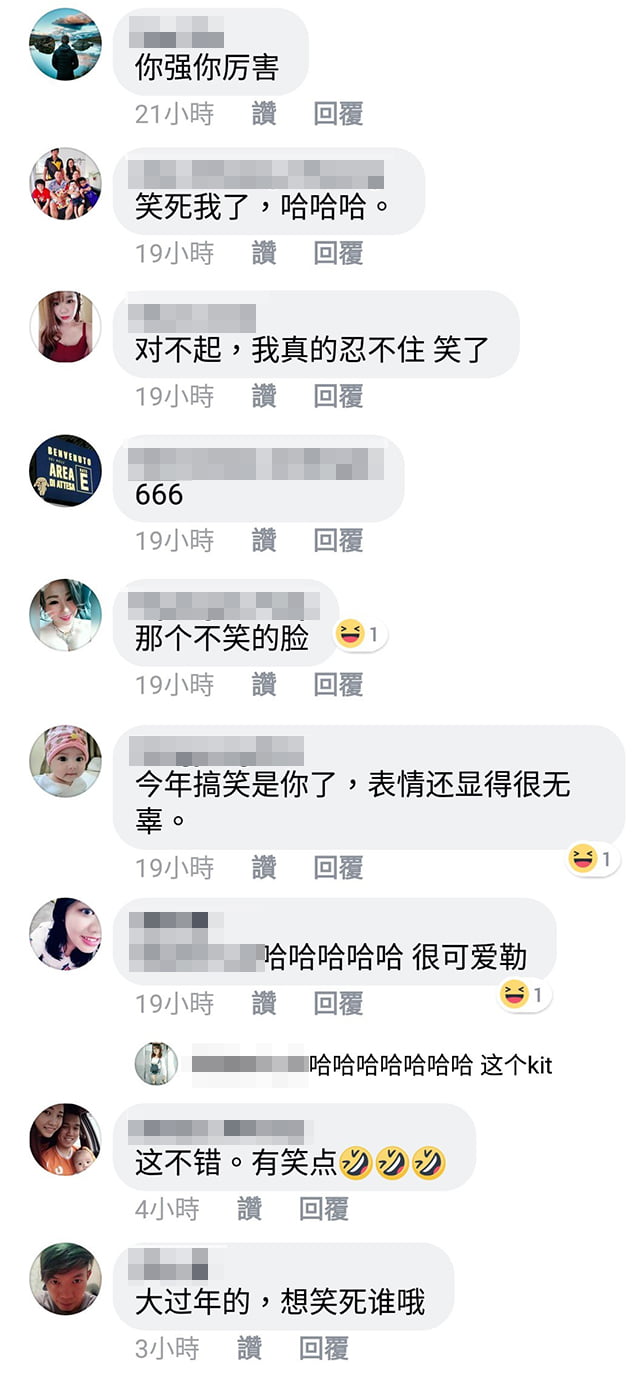Screen dimensions: 640x1382
Task: Open profile of 666 commenter avatar
Action: tap(65, 471)
